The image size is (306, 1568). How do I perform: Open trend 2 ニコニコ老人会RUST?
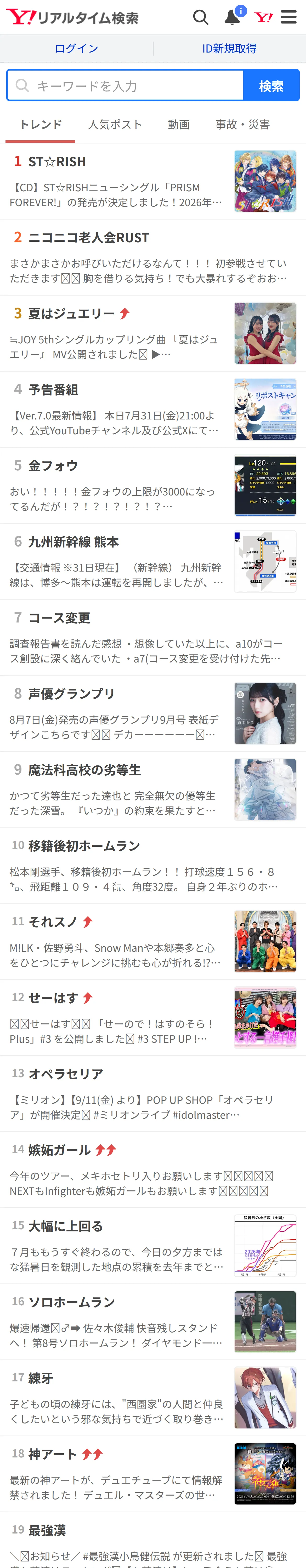point(153,257)
